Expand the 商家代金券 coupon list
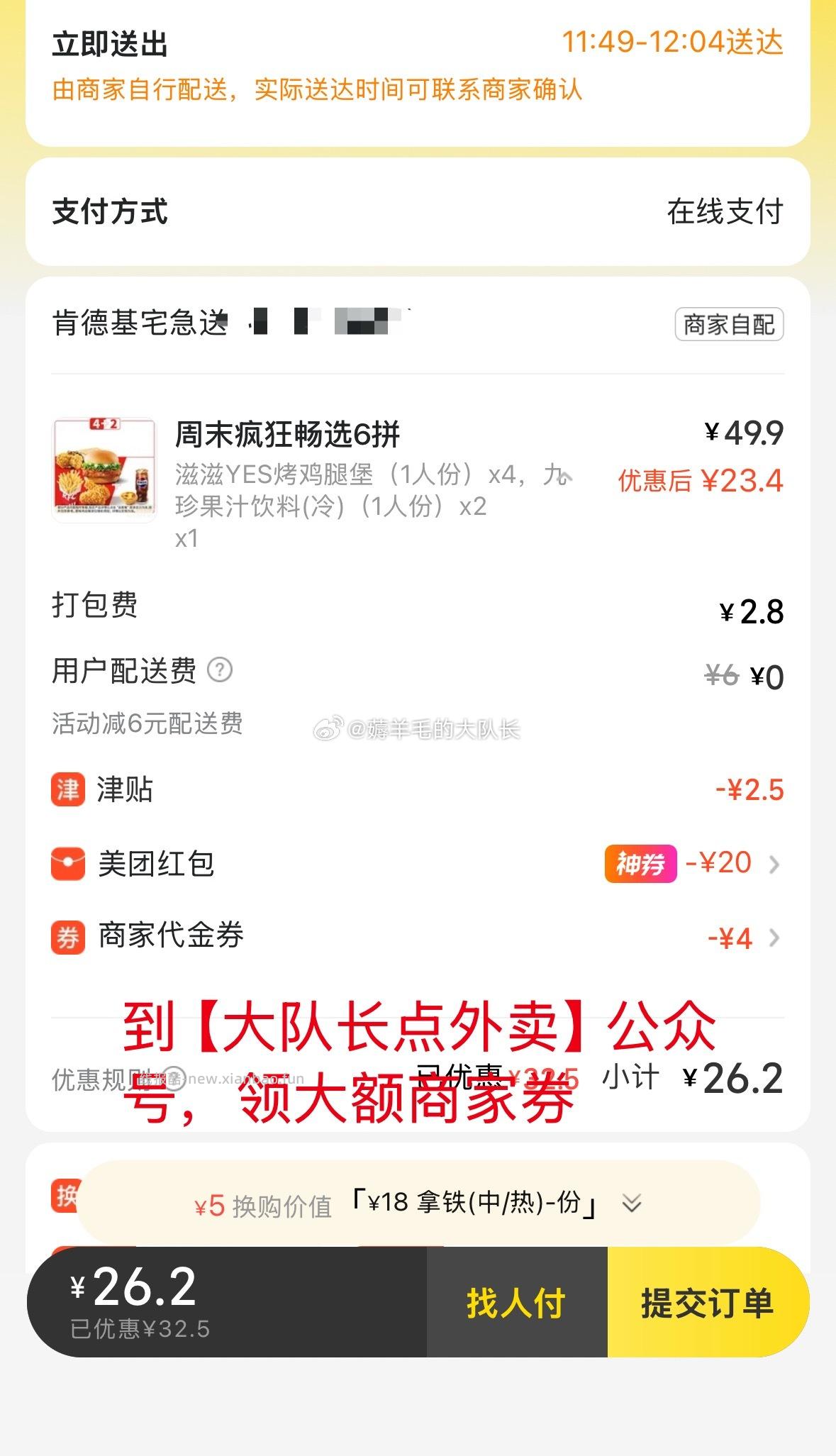This screenshot has height=1456, width=836. pyautogui.click(x=774, y=936)
